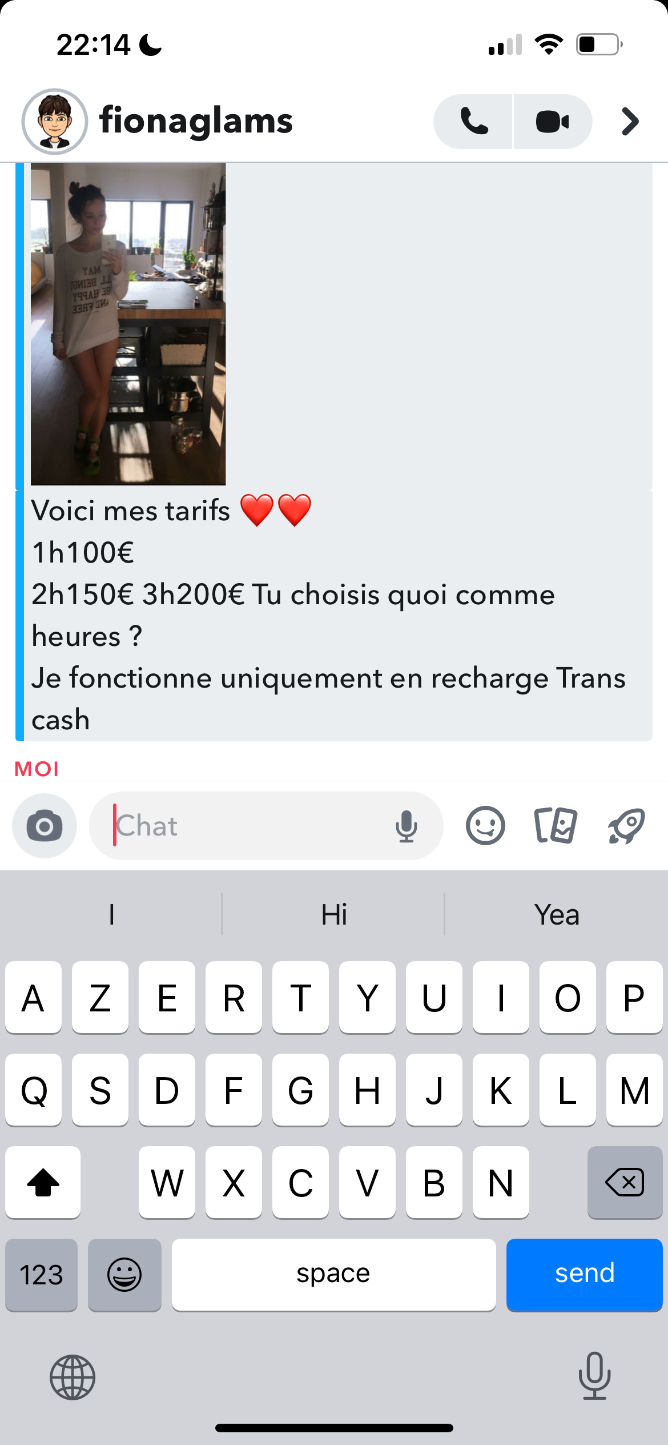This screenshot has width=668, height=1445.
Task: Switch keyboard language with globe icon
Action: 72,1378
